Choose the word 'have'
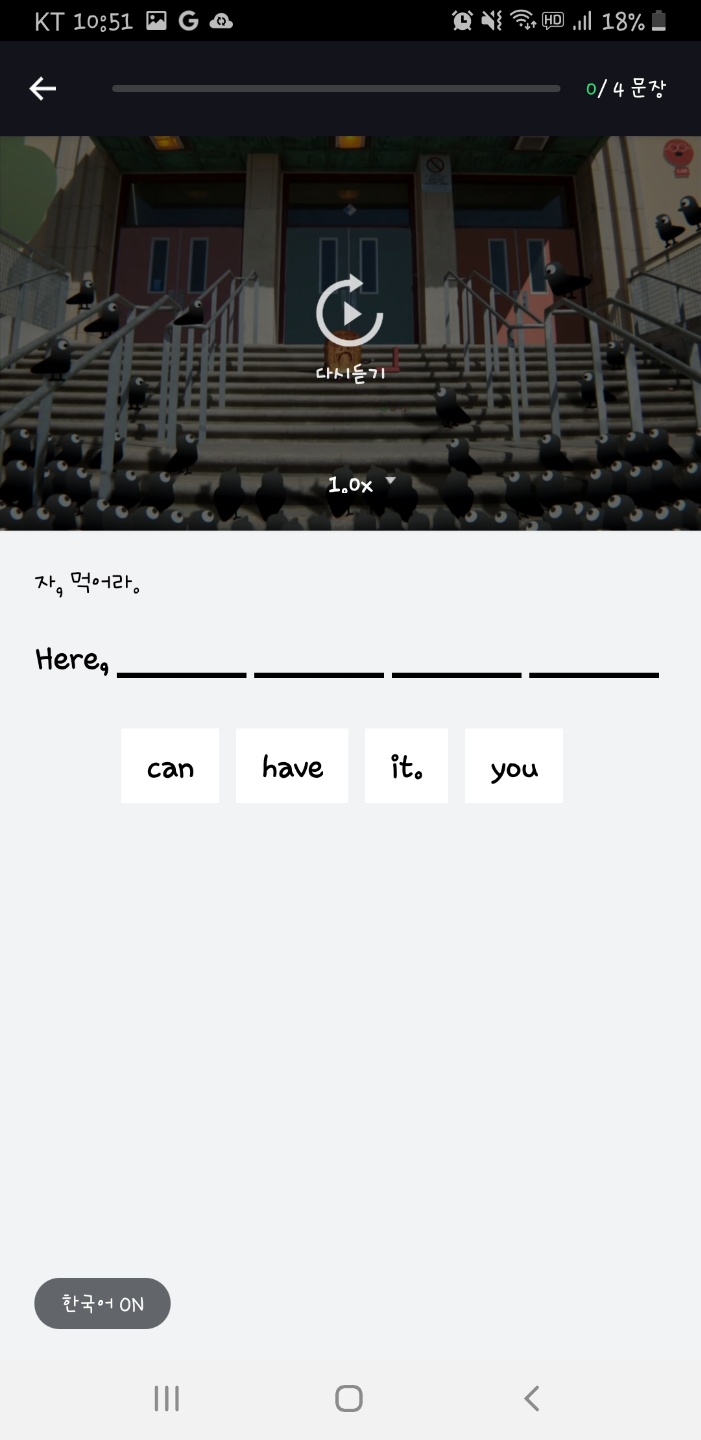 coord(292,766)
